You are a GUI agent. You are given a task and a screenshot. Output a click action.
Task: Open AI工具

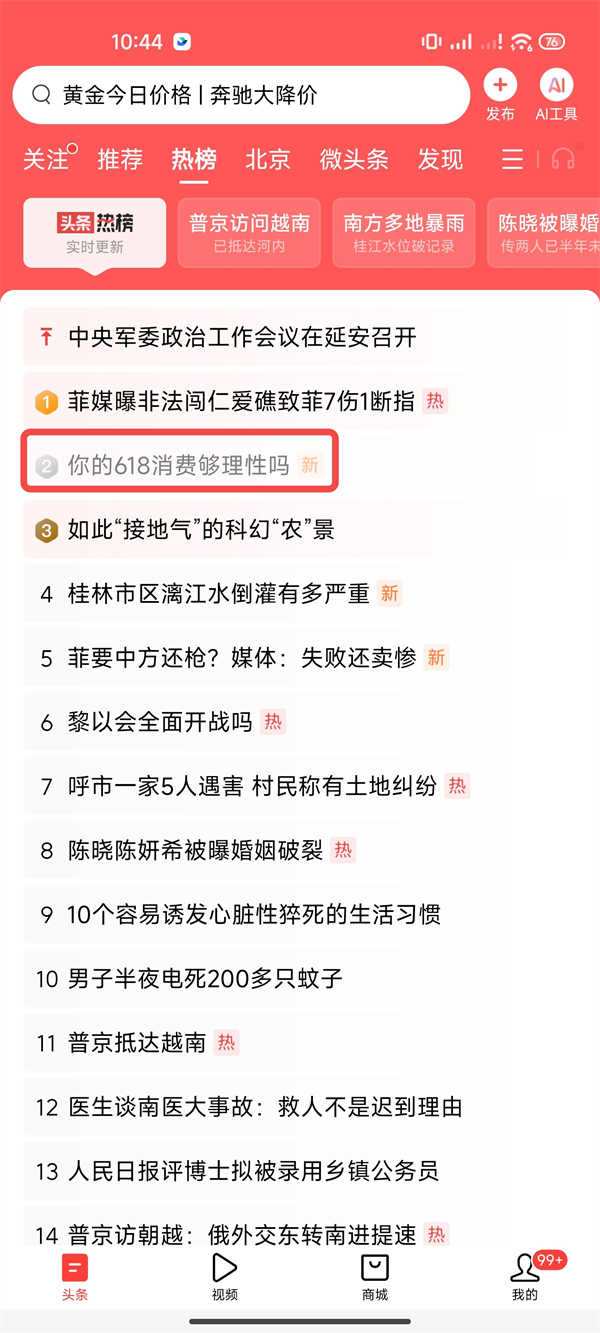556,95
